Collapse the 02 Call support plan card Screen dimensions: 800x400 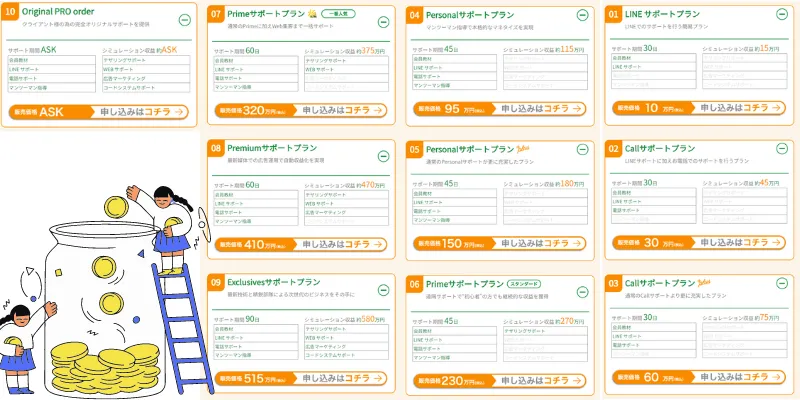click(x=782, y=154)
